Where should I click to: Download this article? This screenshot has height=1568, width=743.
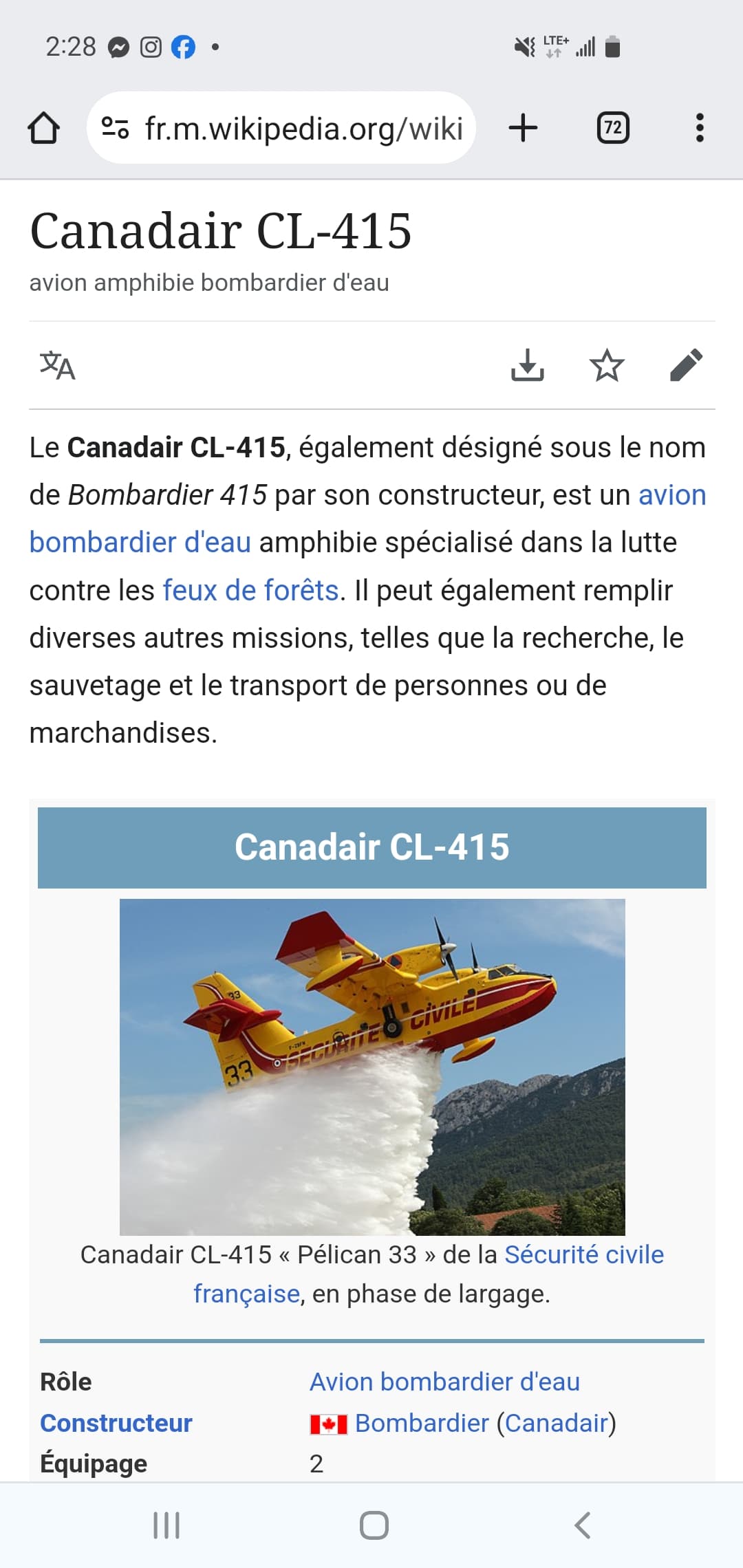(x=528, y=365)
